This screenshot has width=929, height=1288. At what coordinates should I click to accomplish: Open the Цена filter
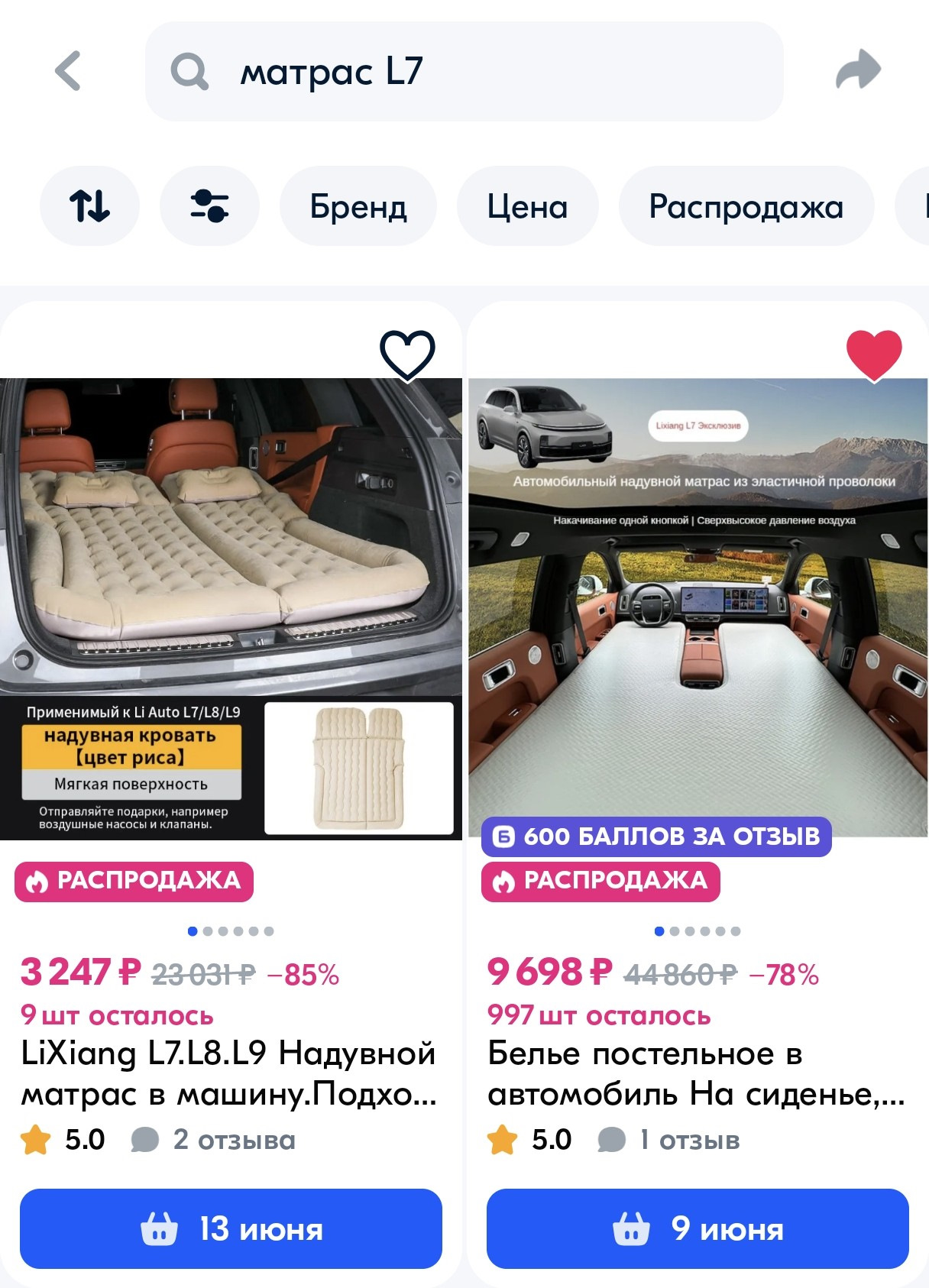[x=528, y=205]
